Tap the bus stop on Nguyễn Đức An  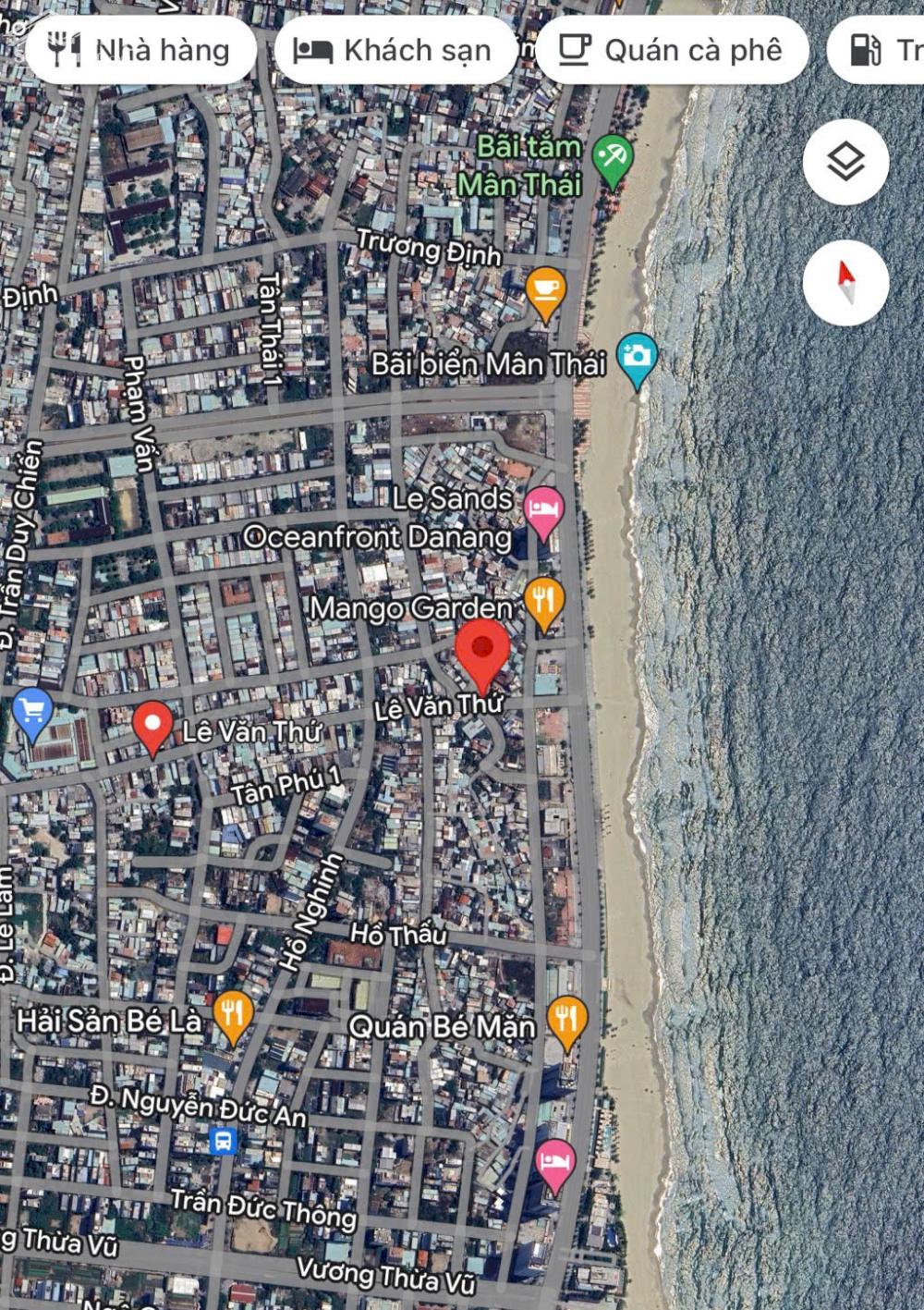224,1141
